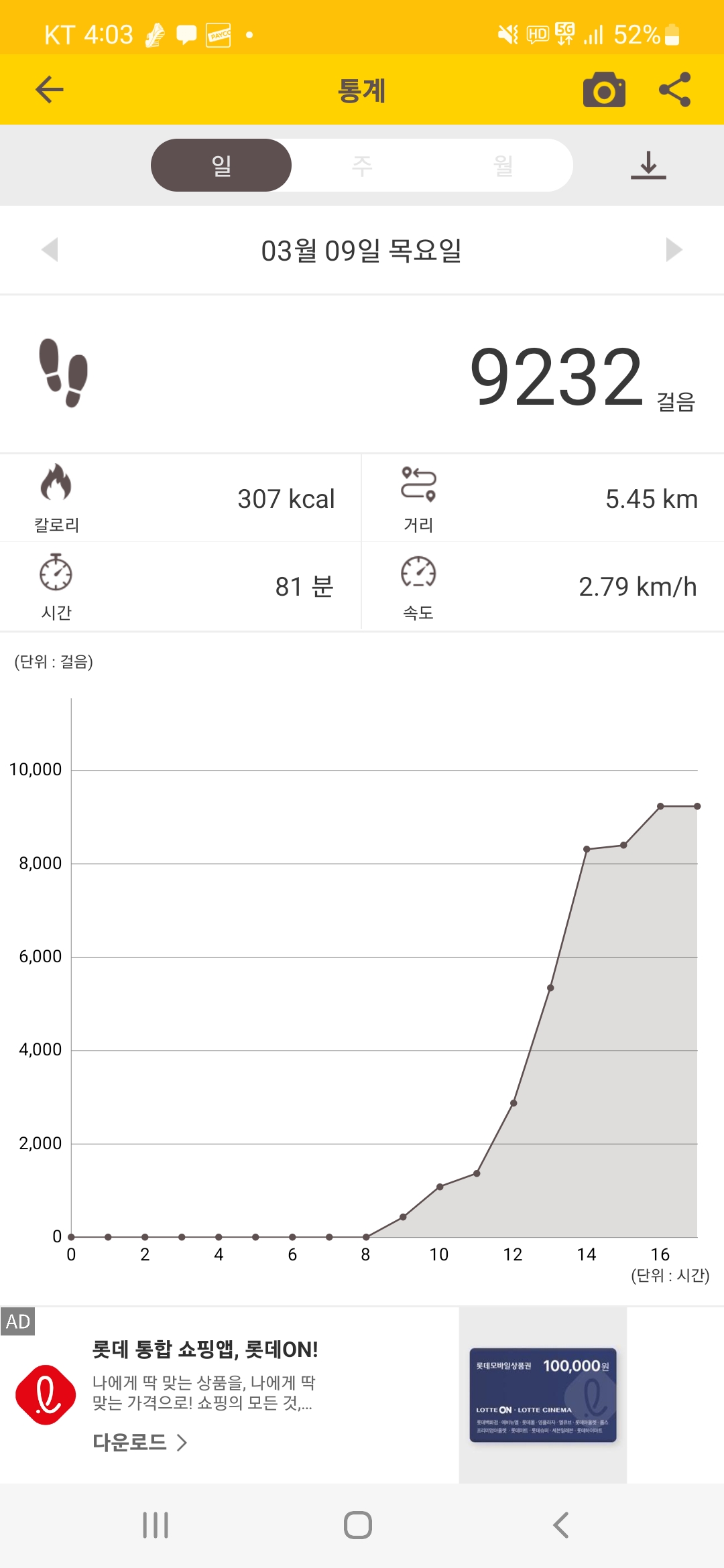Viewport: 724px width, 1568px height.
Task: Switch to the 주 (weekly) tab
Action: point(362,166)
